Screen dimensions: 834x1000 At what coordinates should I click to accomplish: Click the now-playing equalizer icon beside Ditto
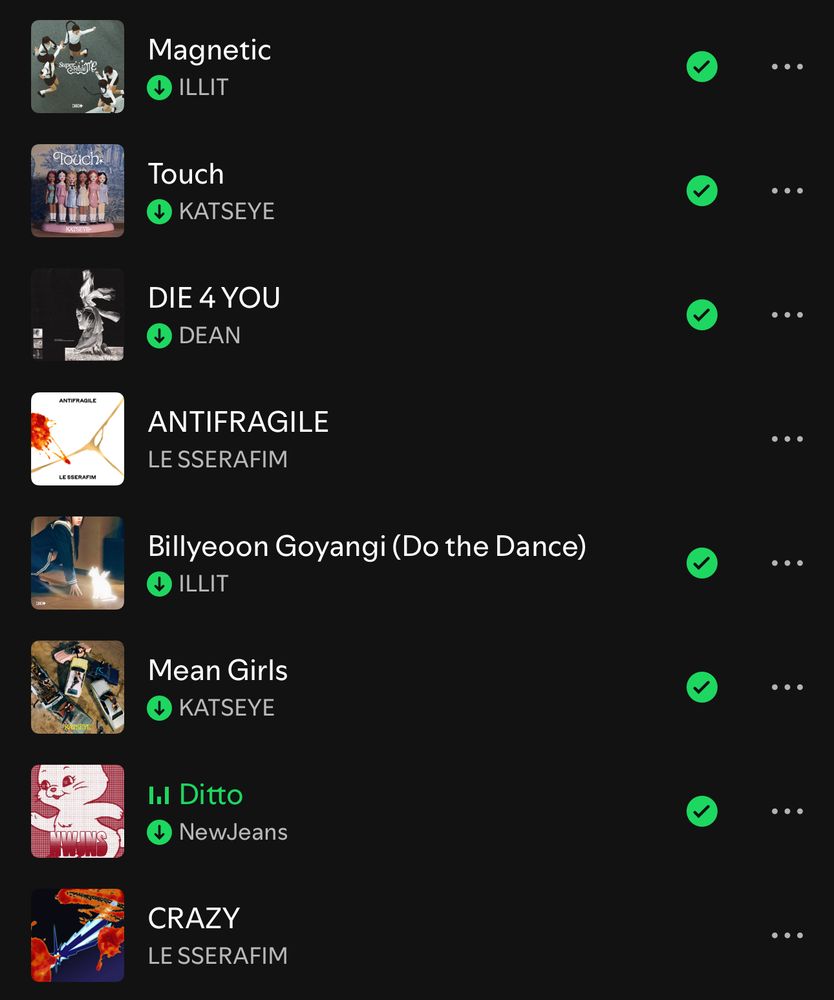tap(160, 794)
